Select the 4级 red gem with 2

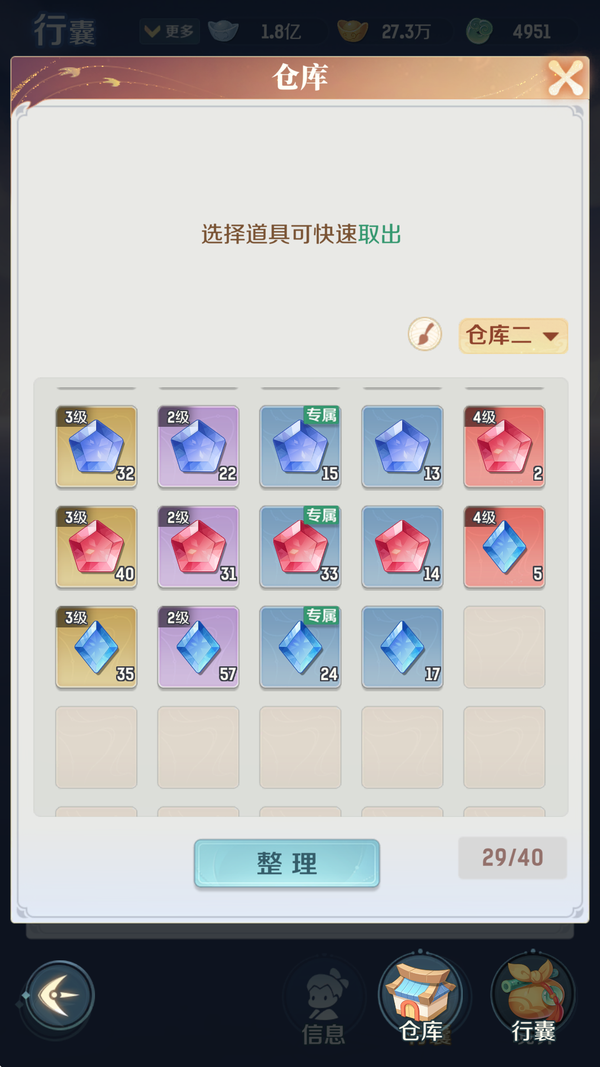pos(504,447)
